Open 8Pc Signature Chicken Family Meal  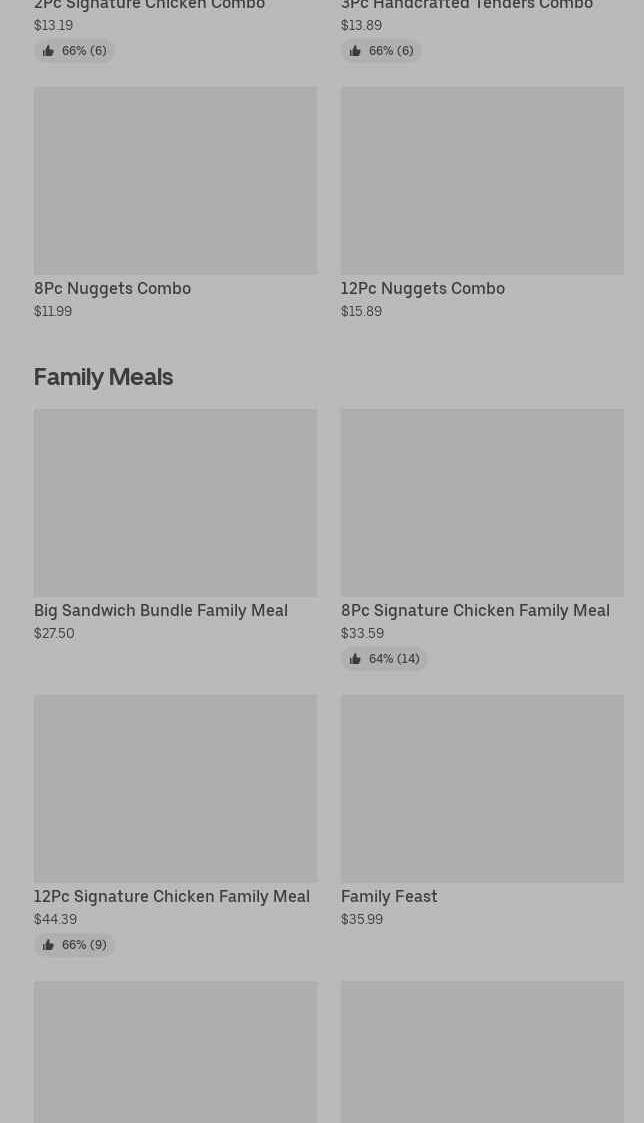[x=482, y=539]
